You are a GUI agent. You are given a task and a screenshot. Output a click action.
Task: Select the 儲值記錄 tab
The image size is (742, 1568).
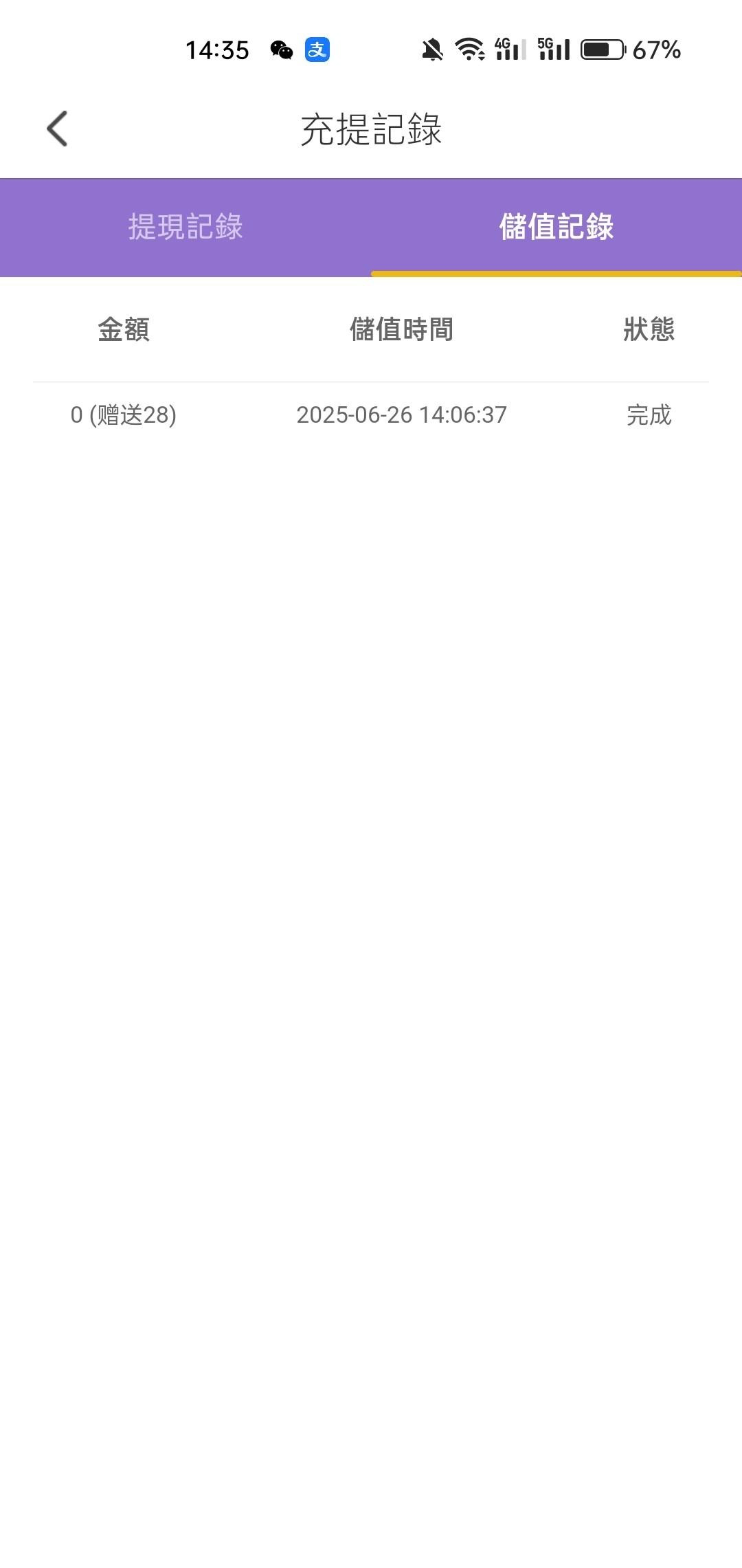(556, 227)
